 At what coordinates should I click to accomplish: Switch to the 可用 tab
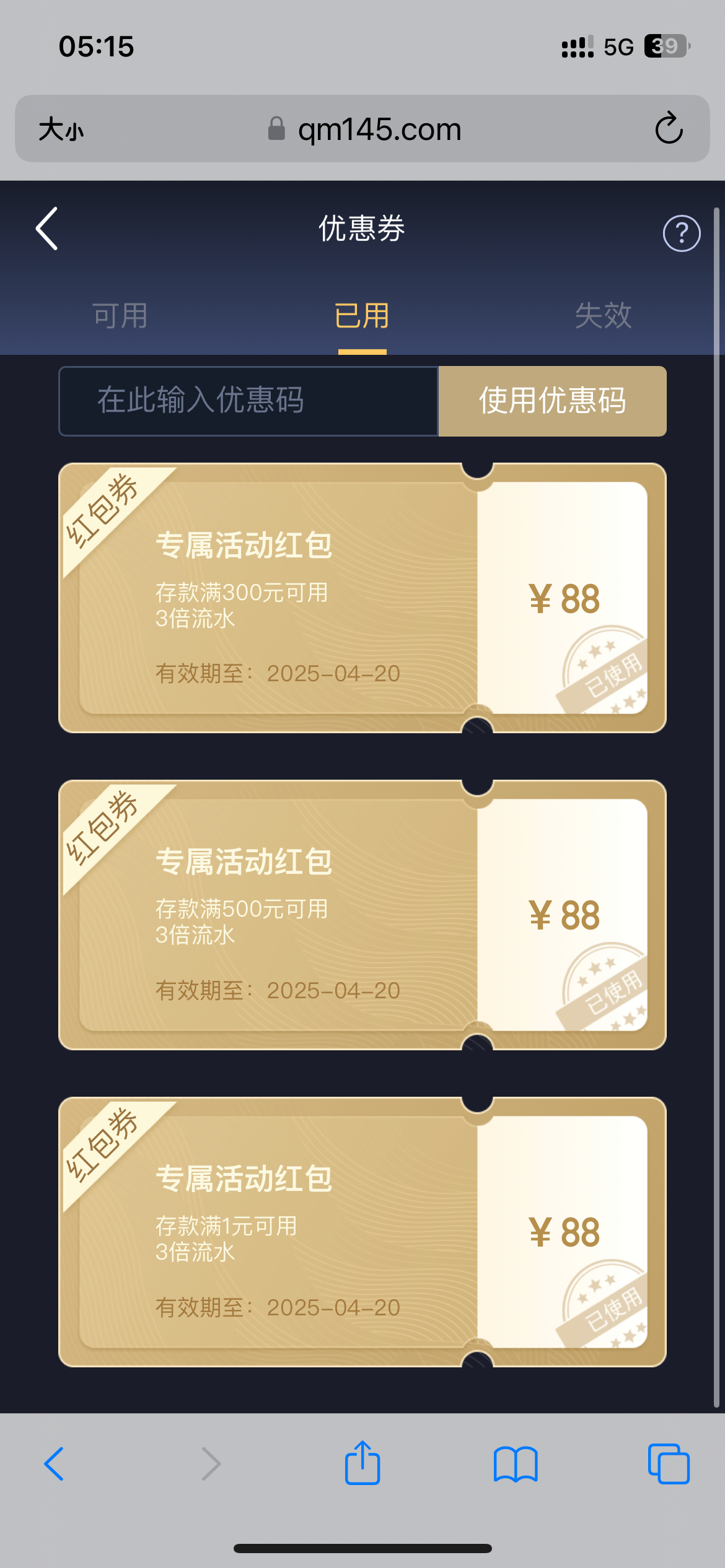point(120,316)
